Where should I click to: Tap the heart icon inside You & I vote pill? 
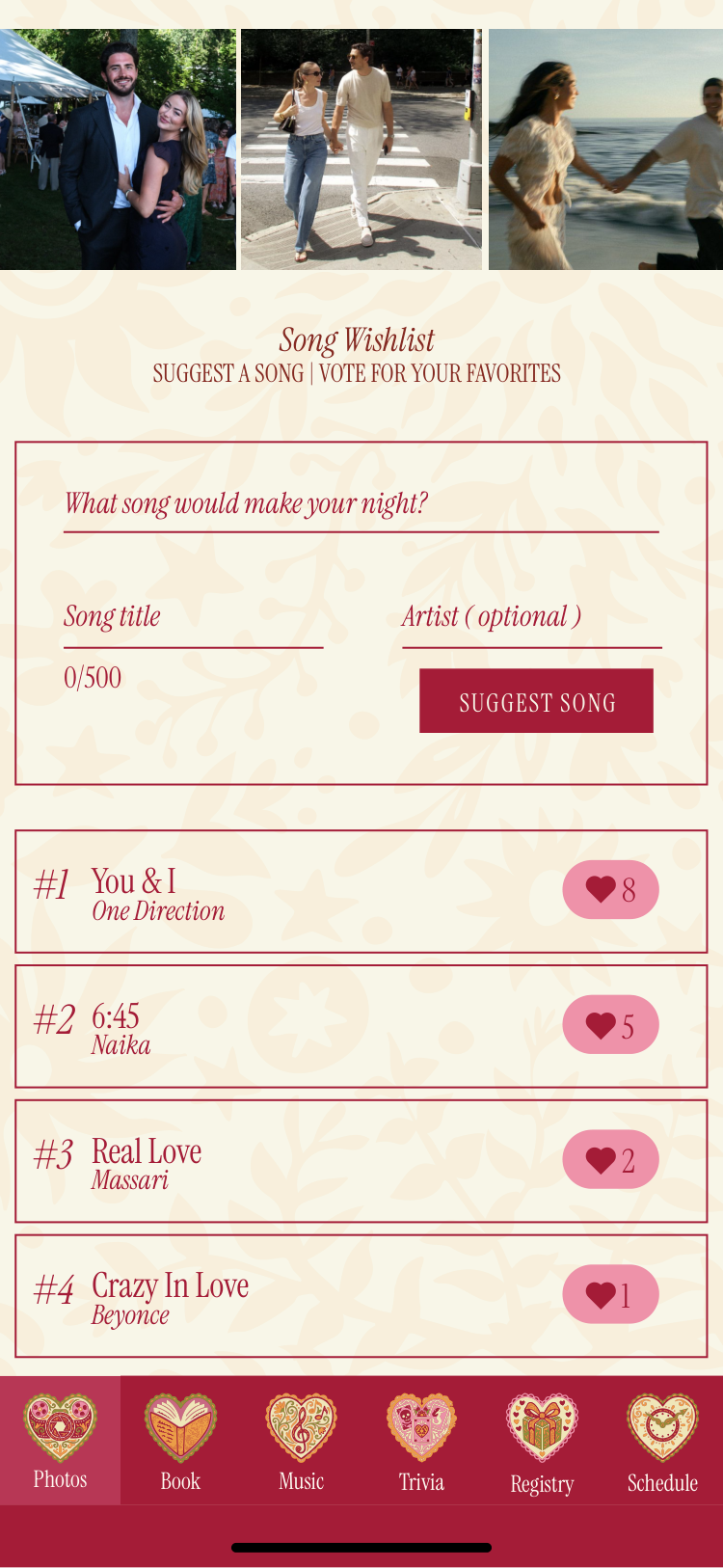coord(602,889)
